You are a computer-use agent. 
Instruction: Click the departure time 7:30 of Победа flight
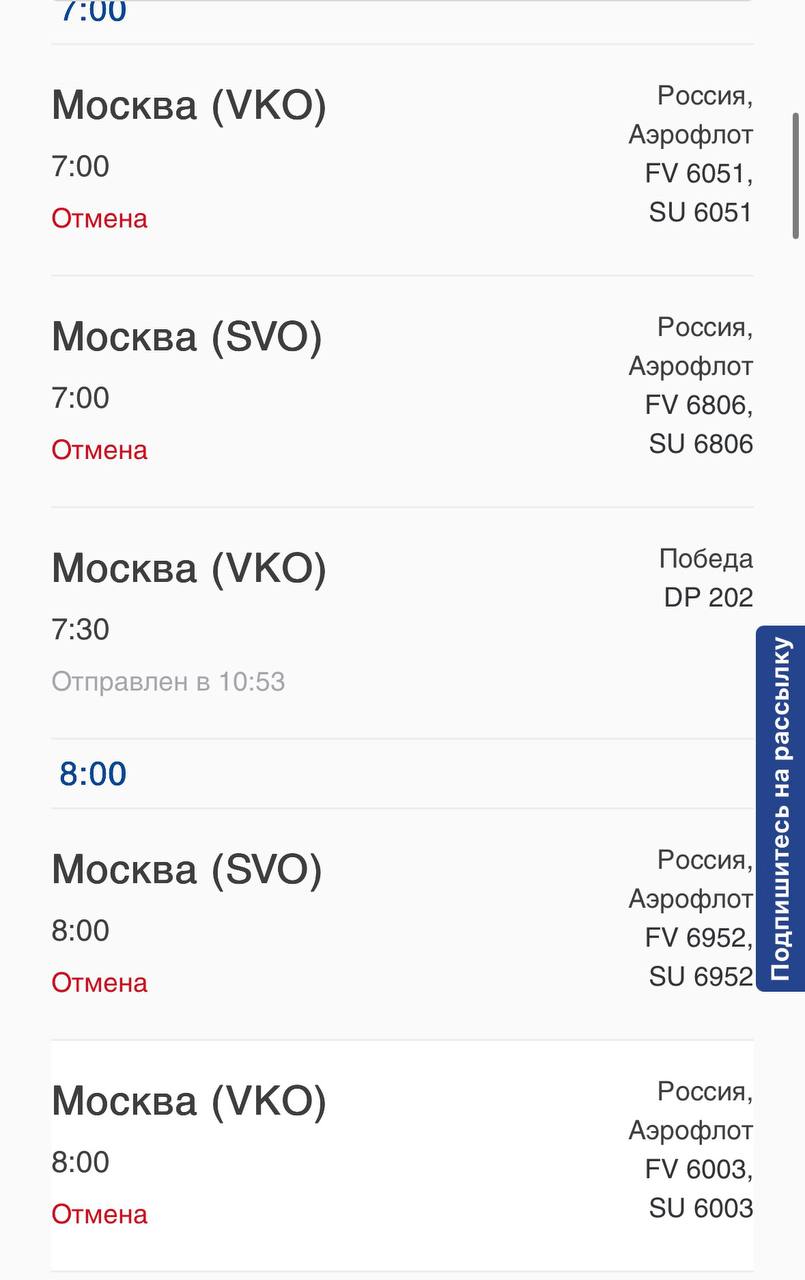79,629
